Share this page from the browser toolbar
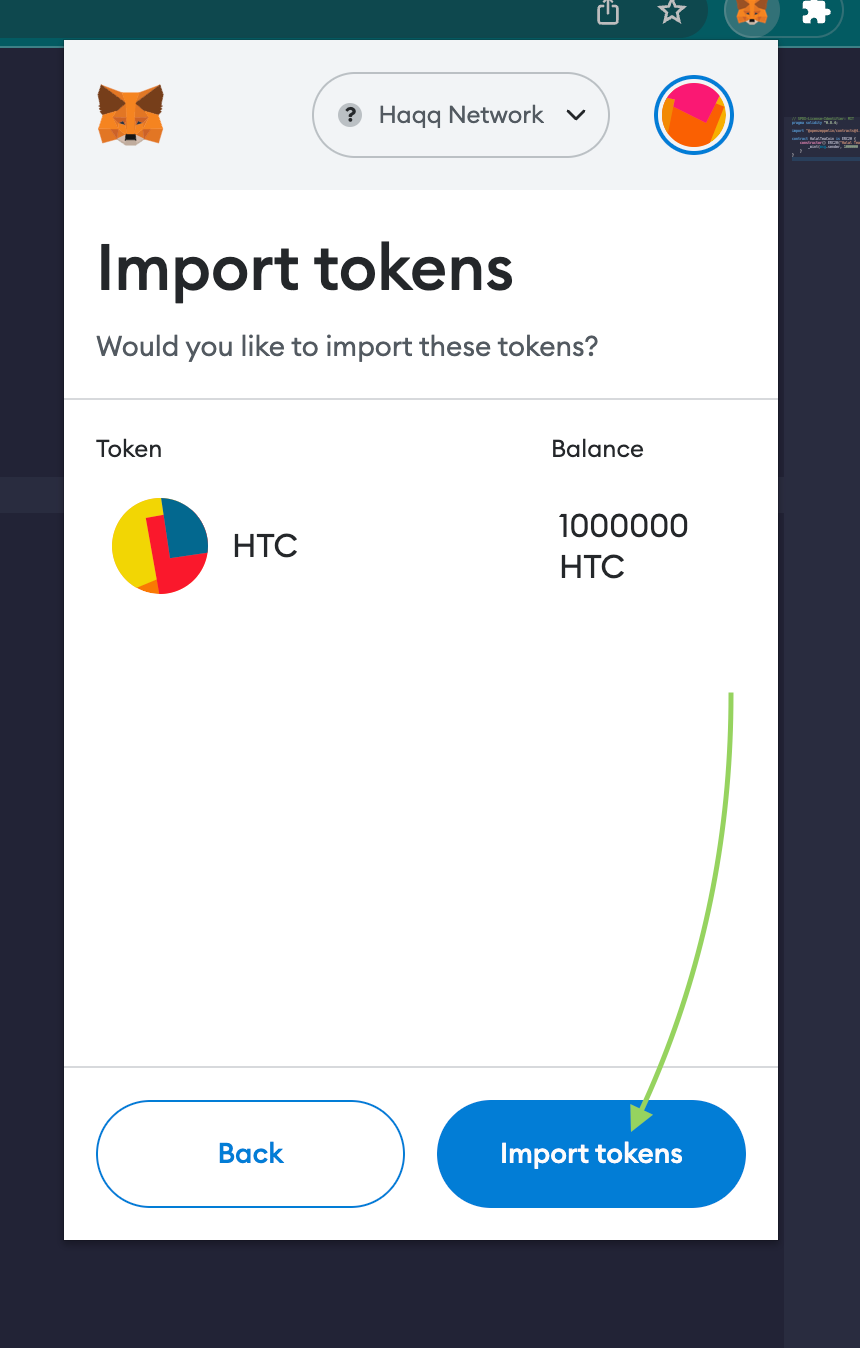Image resolution: width=860 pixels, height=1348 pixels. click(x=608, y=12)
